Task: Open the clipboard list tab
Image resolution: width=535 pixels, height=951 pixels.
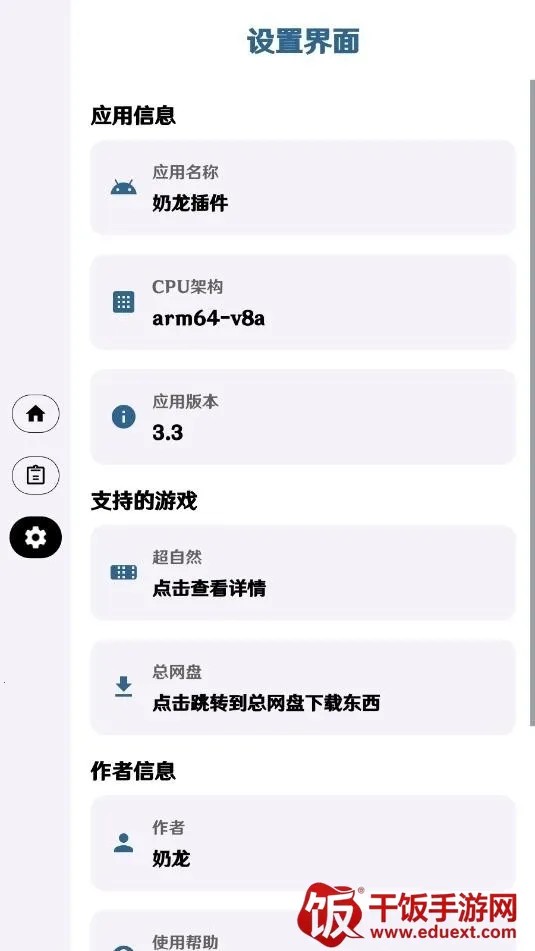Action: pyautogui.click(x=36, y=475)
